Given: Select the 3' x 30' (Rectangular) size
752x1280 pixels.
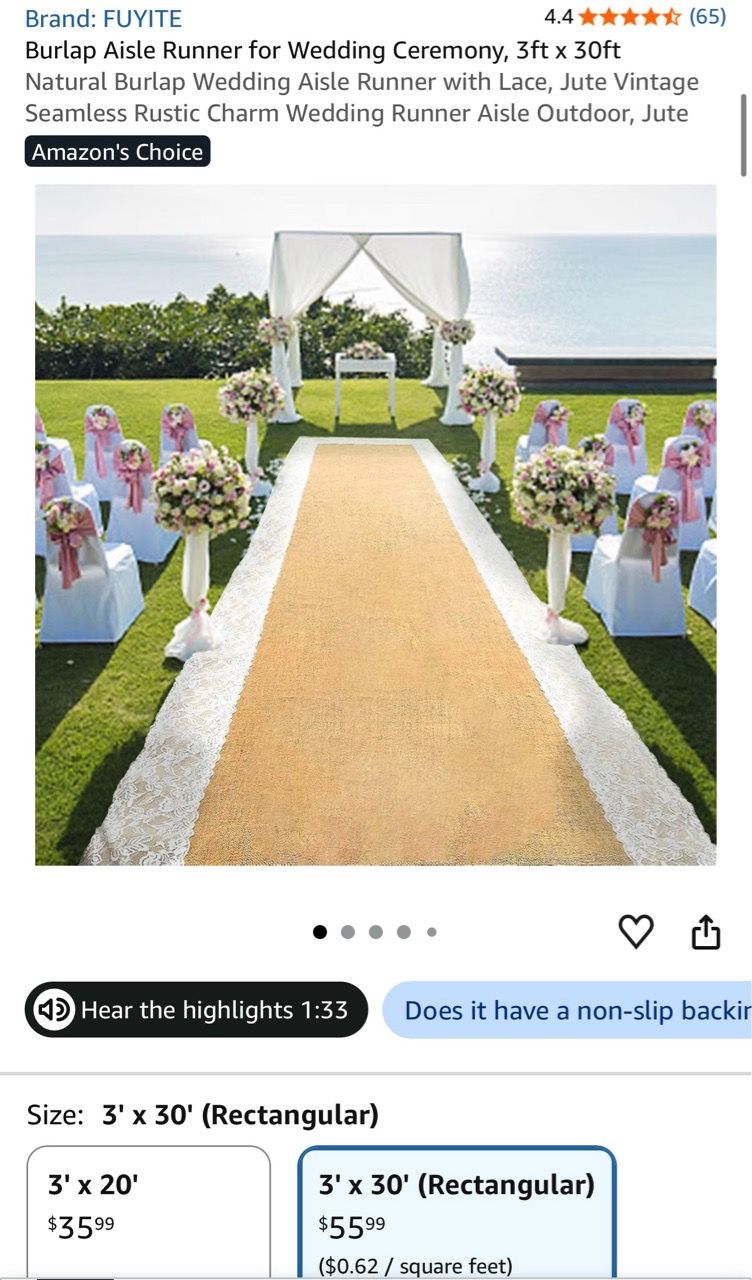Looking at the screenshot, I should (x=457, y=1212).
